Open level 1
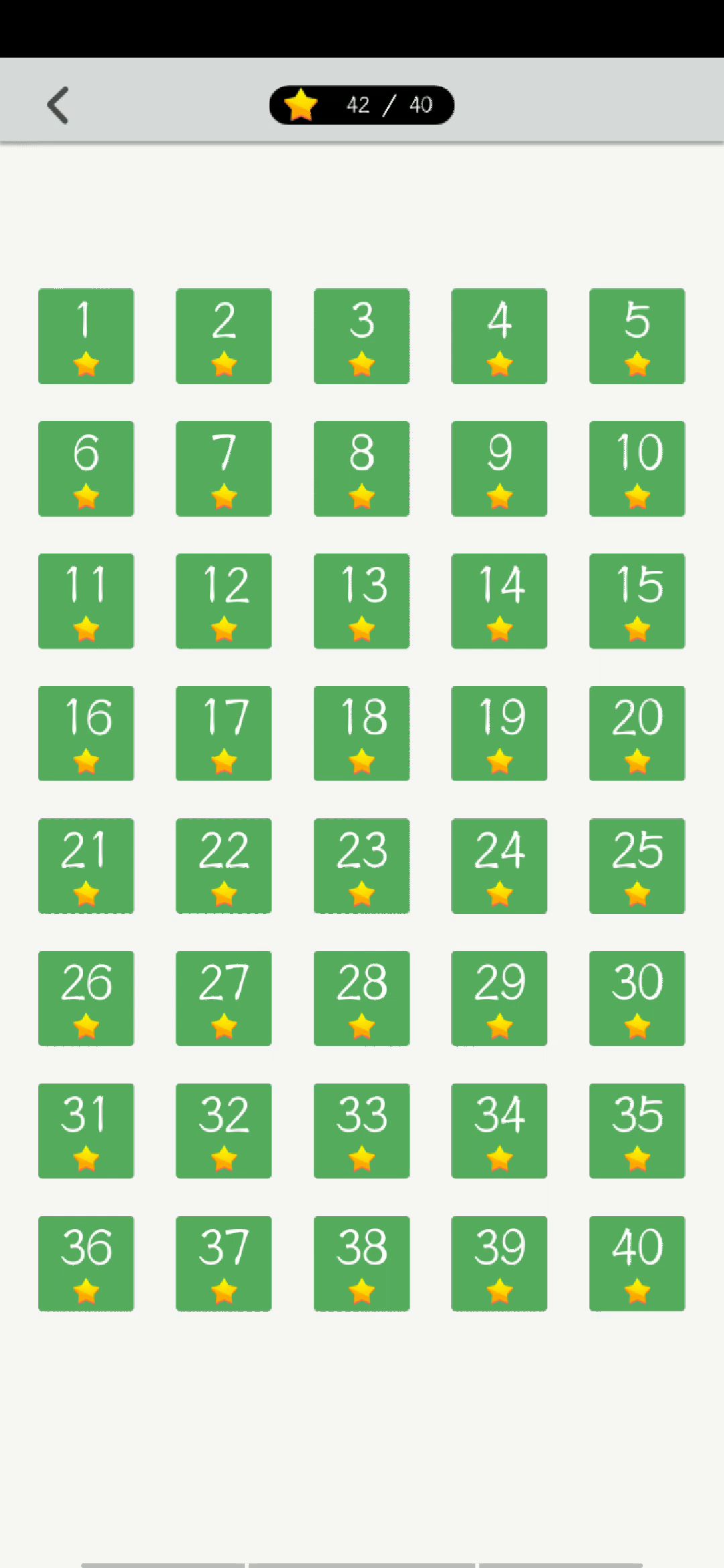This screenshot has width=724, height=1568. click(86, 336)
